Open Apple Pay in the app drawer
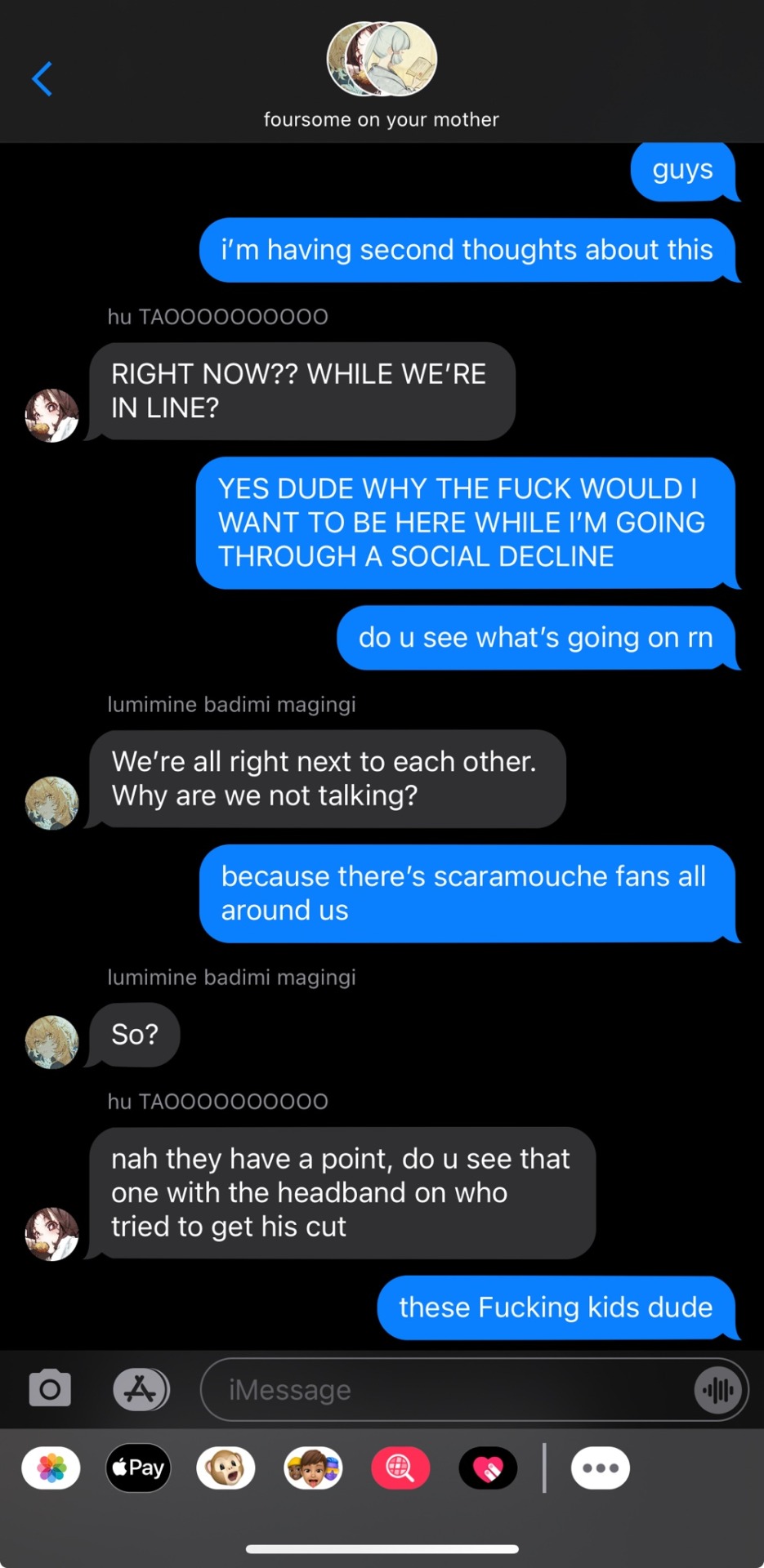The width and height of the screenshot is (764, 1568). [139, 1468]
